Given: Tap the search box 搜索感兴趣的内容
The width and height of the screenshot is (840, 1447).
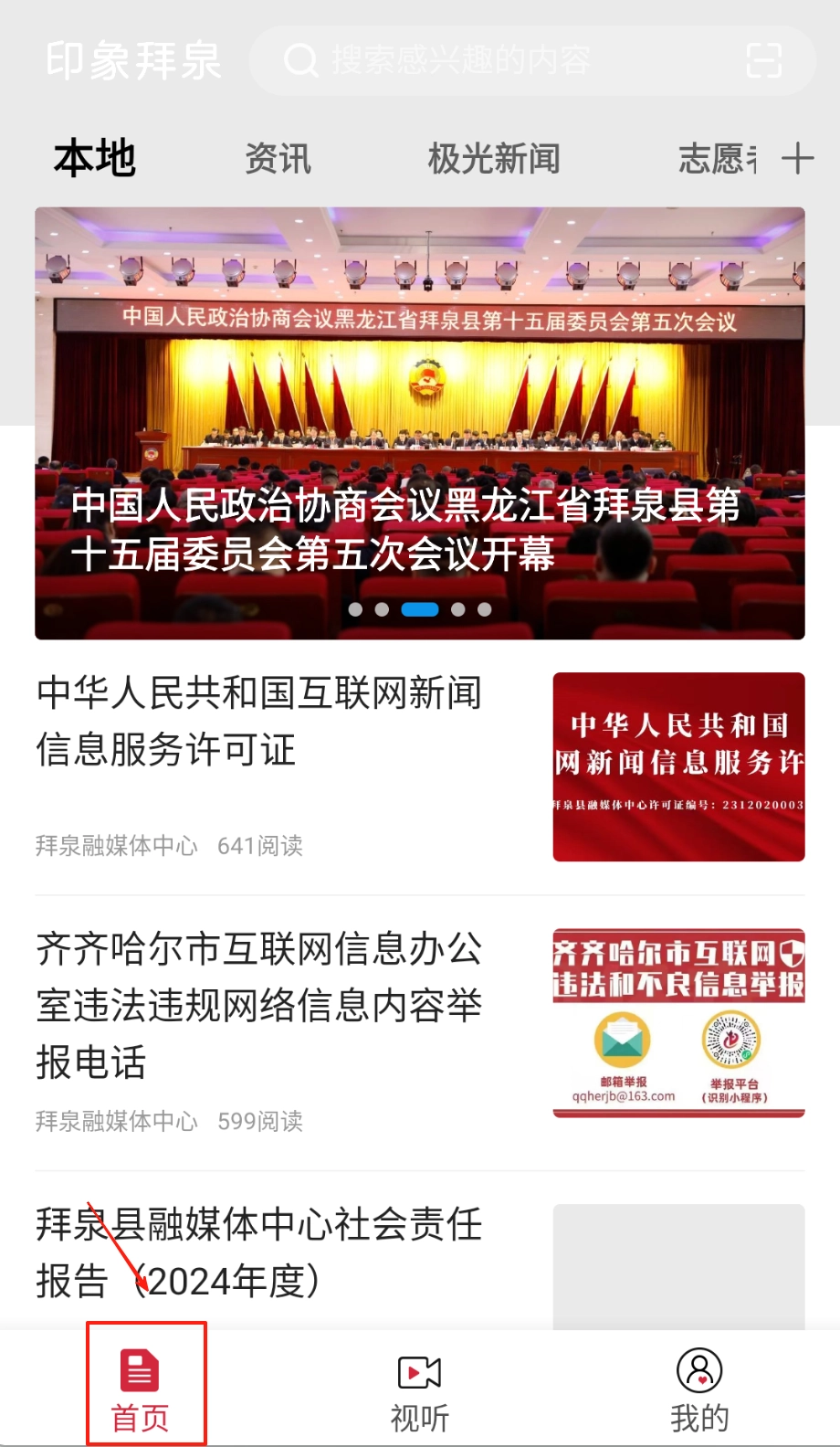Looking at the screenshot, I should [493, 61].
